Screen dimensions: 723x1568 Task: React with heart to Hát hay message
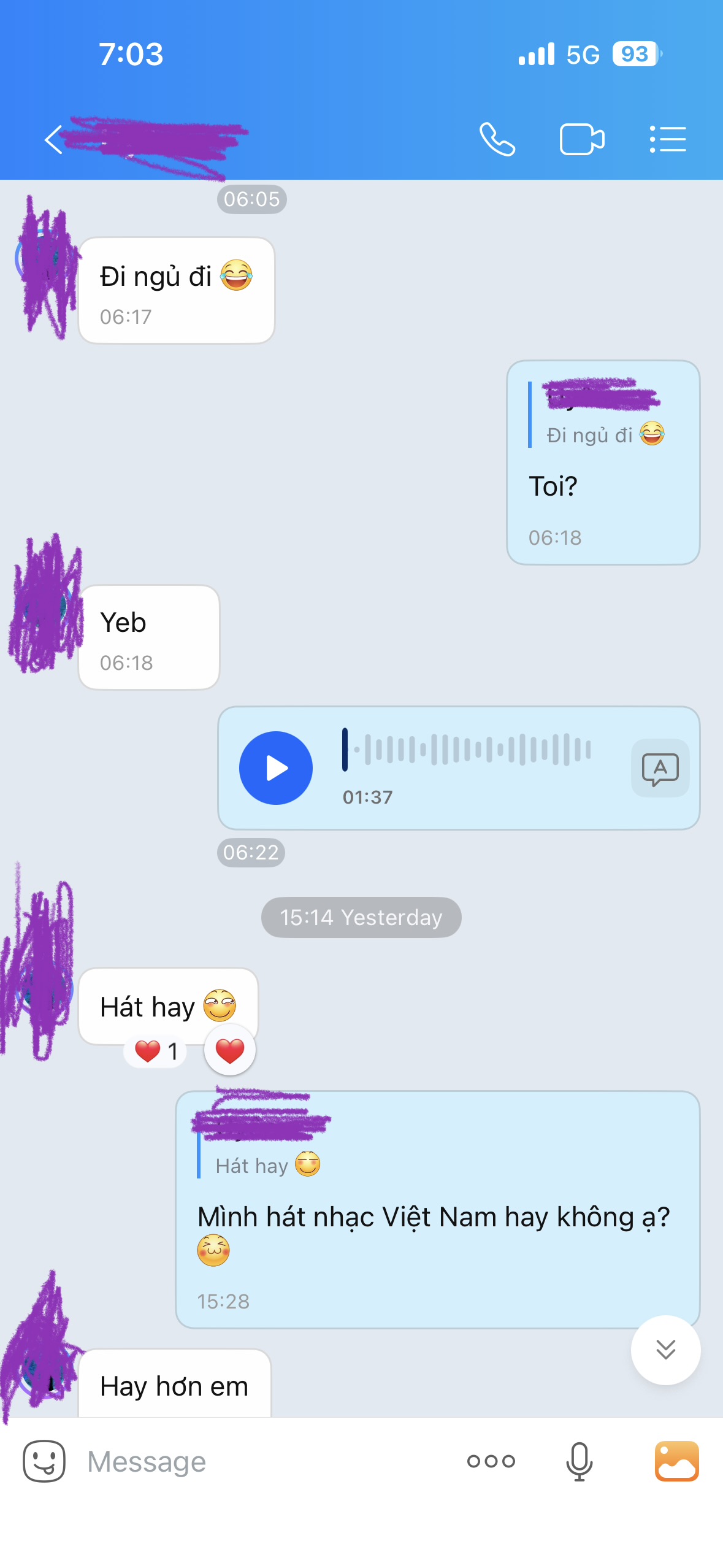(x=230, y=1051)
